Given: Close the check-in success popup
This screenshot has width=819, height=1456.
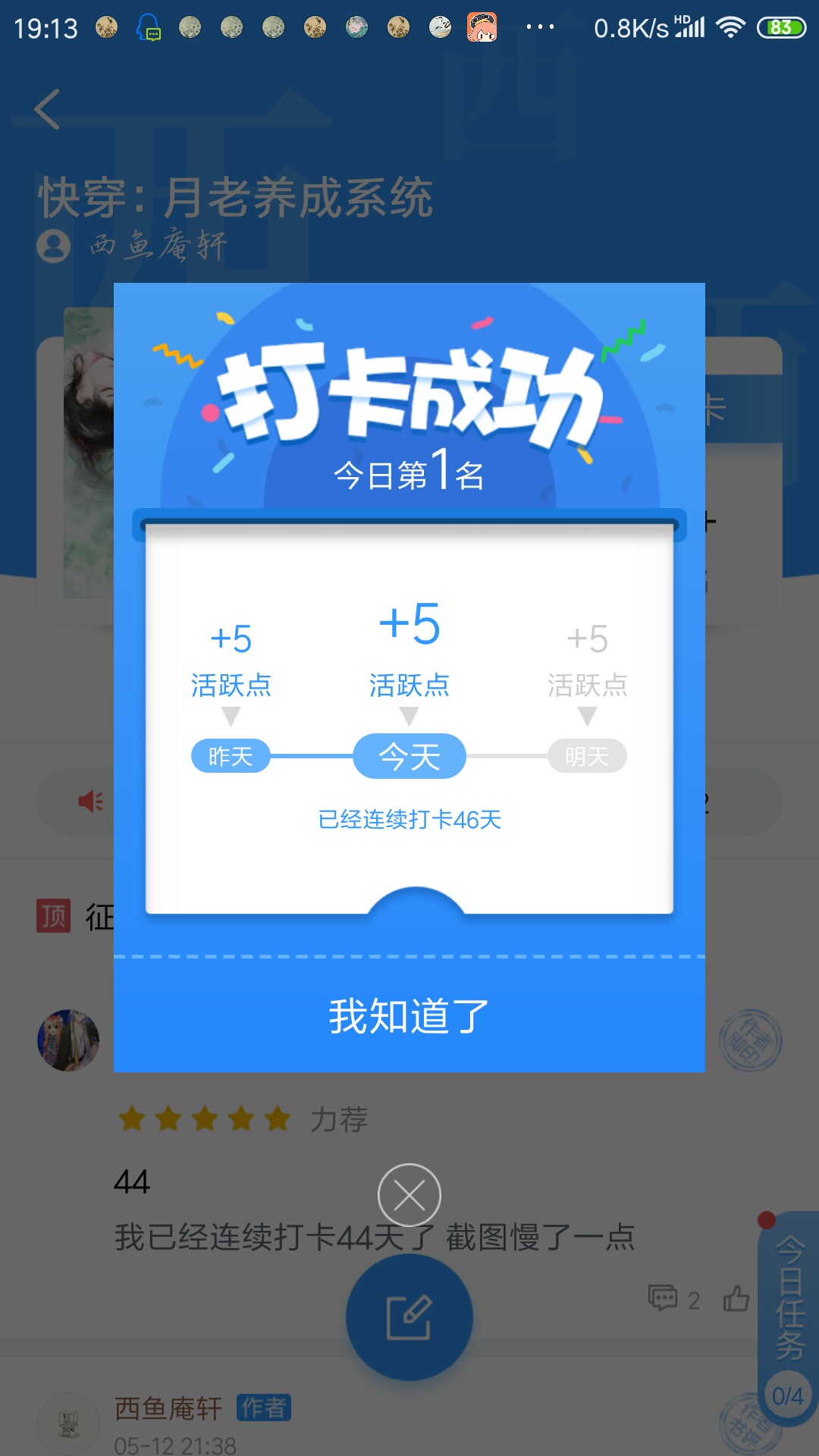Looking at the screenshot, I should (x=409, y=1195).
